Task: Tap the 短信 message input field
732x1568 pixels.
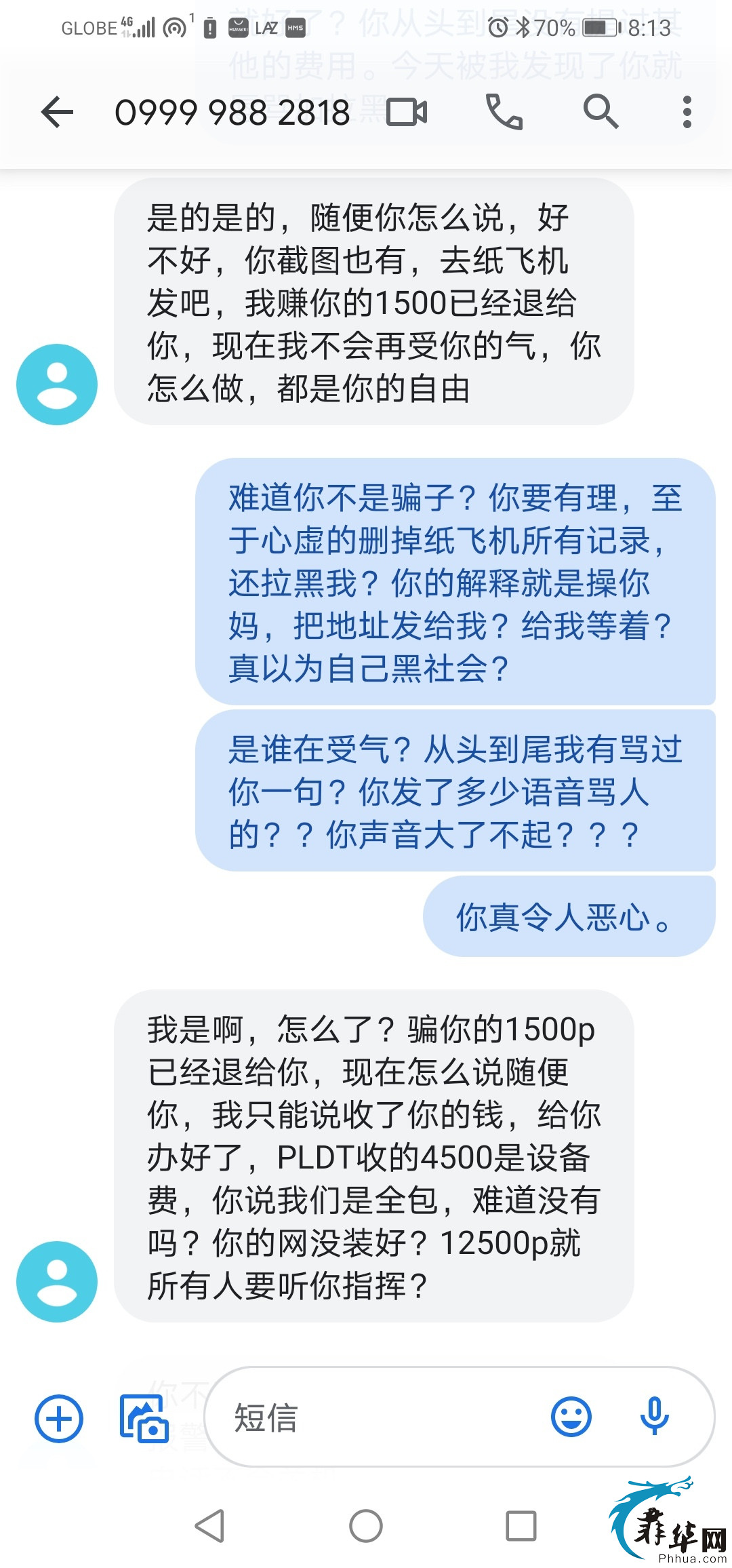Action: pos(380,1418)
